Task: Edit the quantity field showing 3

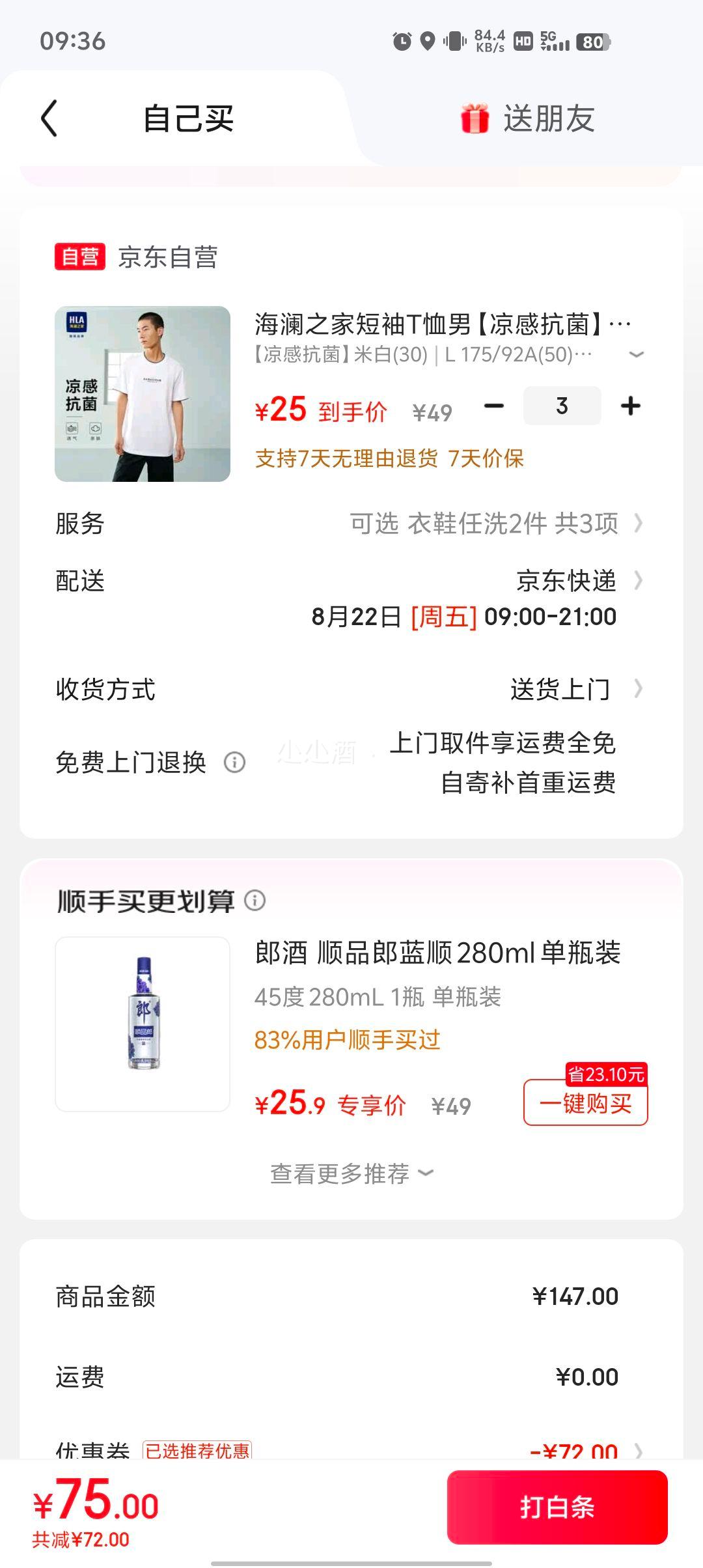Action: tap(562, 406)
